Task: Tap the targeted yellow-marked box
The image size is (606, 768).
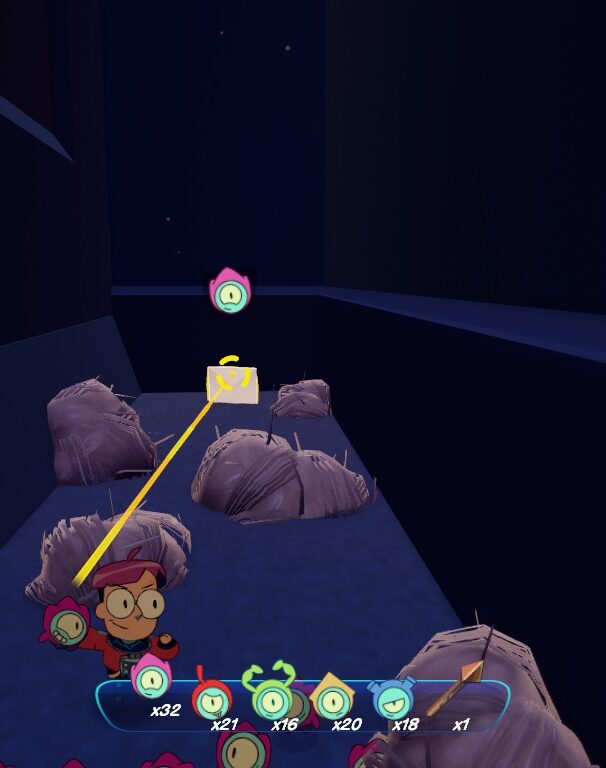Action: click(232, 384)
